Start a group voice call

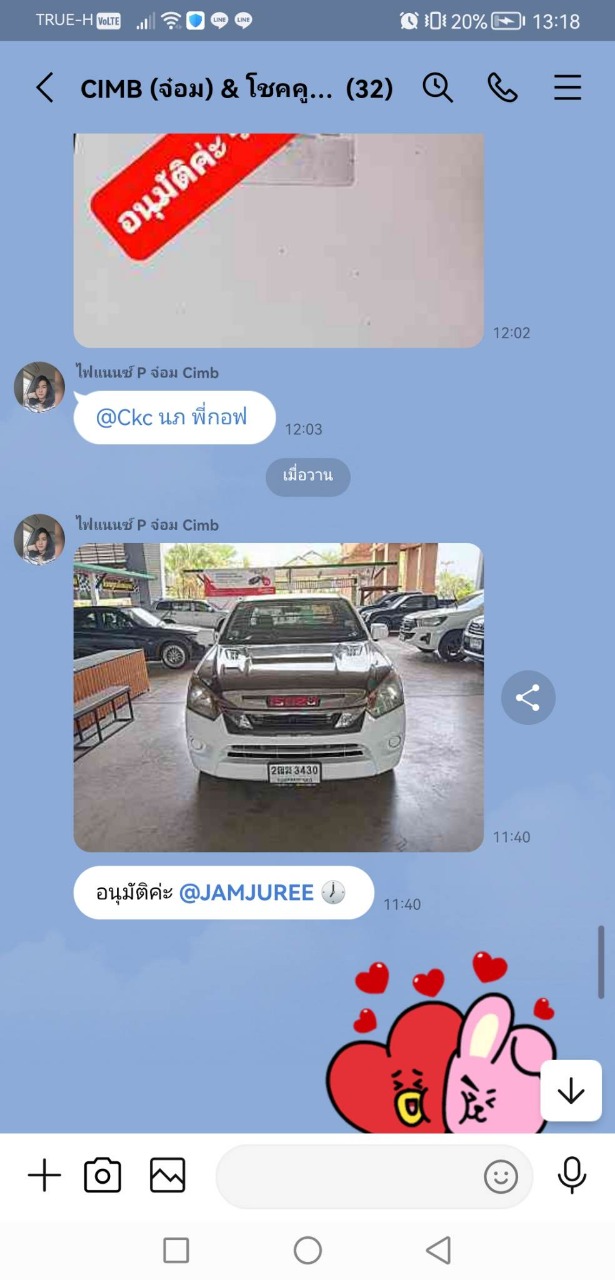pos(502,88)
